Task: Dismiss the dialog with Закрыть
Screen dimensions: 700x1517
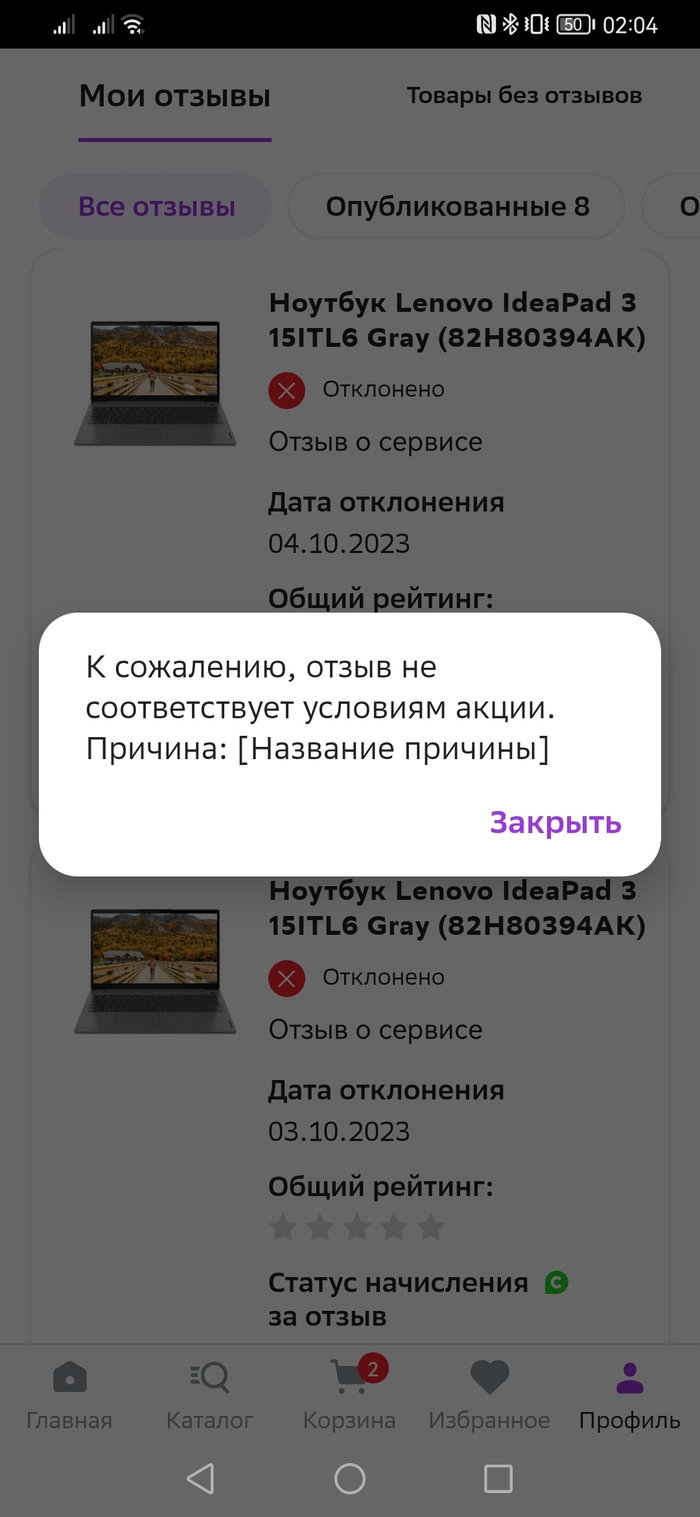Action: [x=555, y=823]
